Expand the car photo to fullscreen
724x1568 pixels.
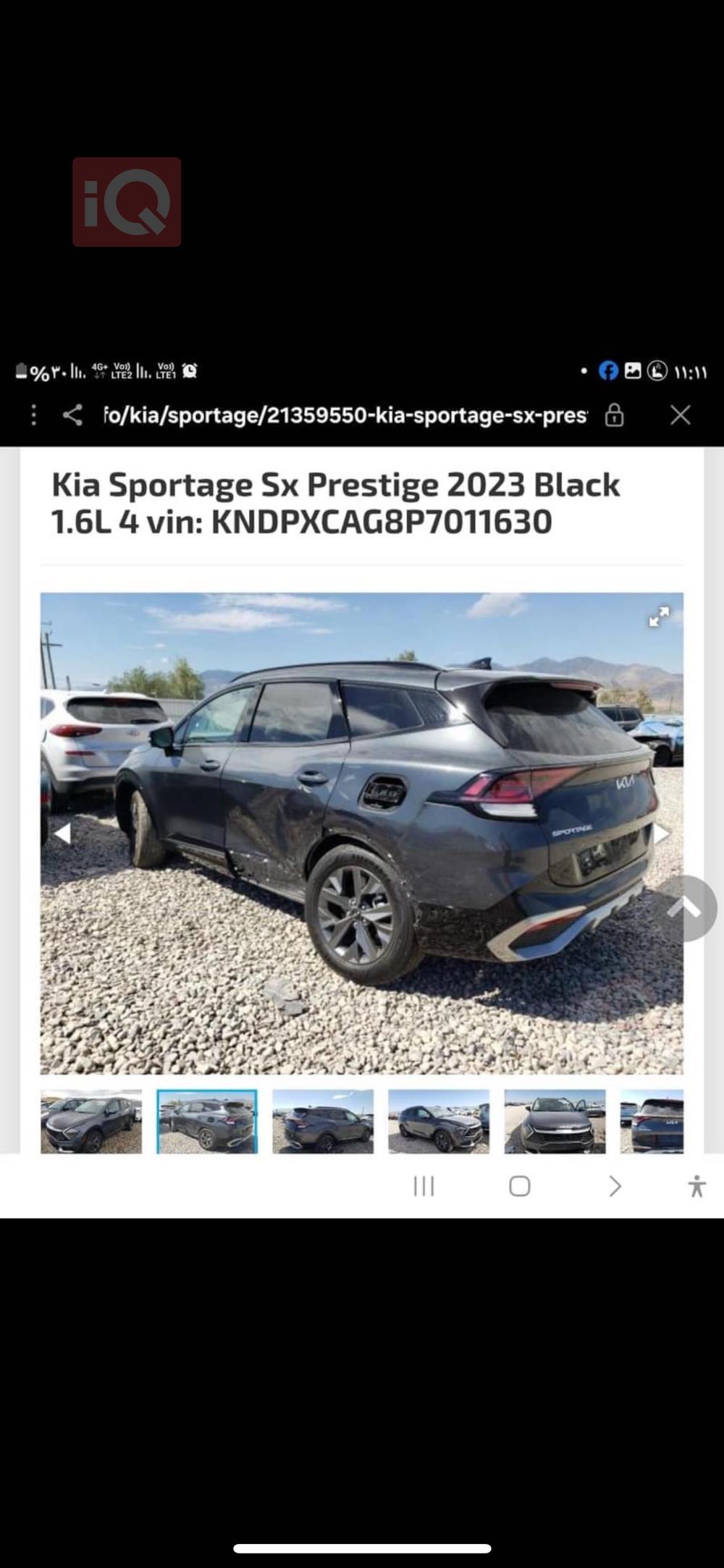658,617
